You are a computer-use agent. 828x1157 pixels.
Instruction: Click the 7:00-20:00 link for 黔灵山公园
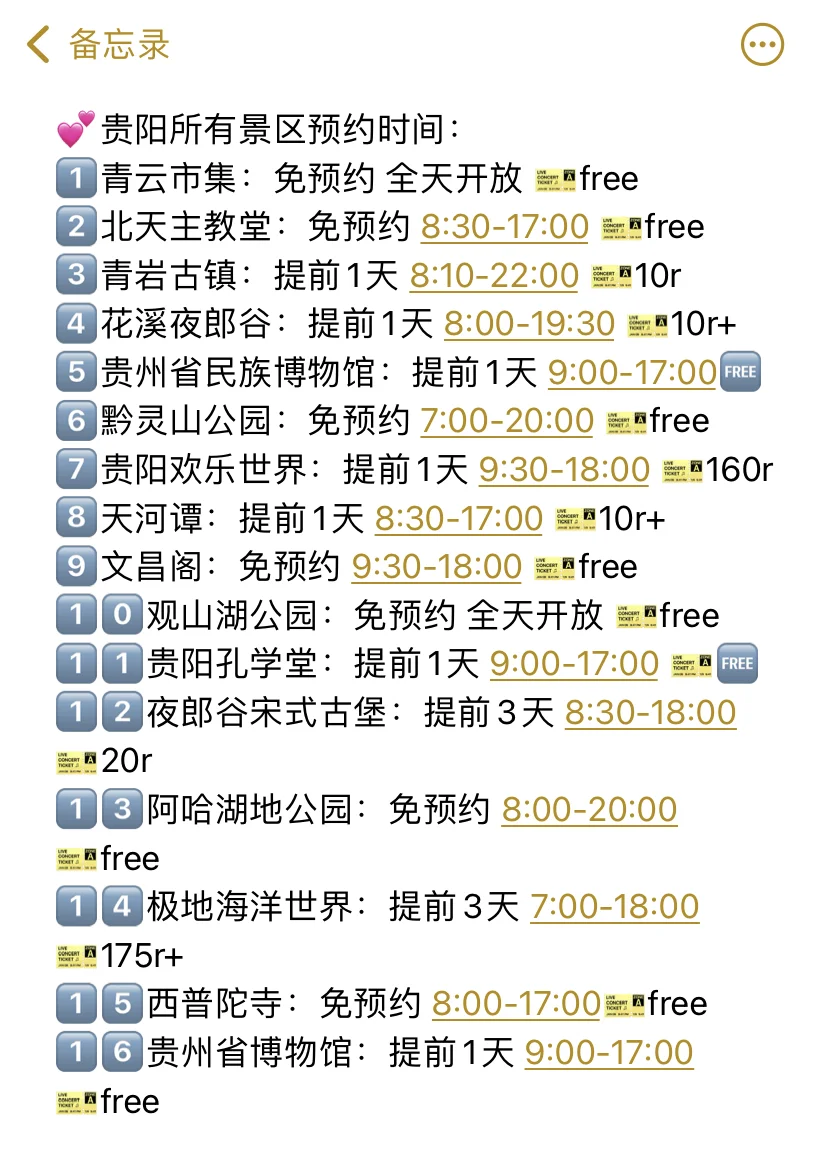tap(506, 421)
